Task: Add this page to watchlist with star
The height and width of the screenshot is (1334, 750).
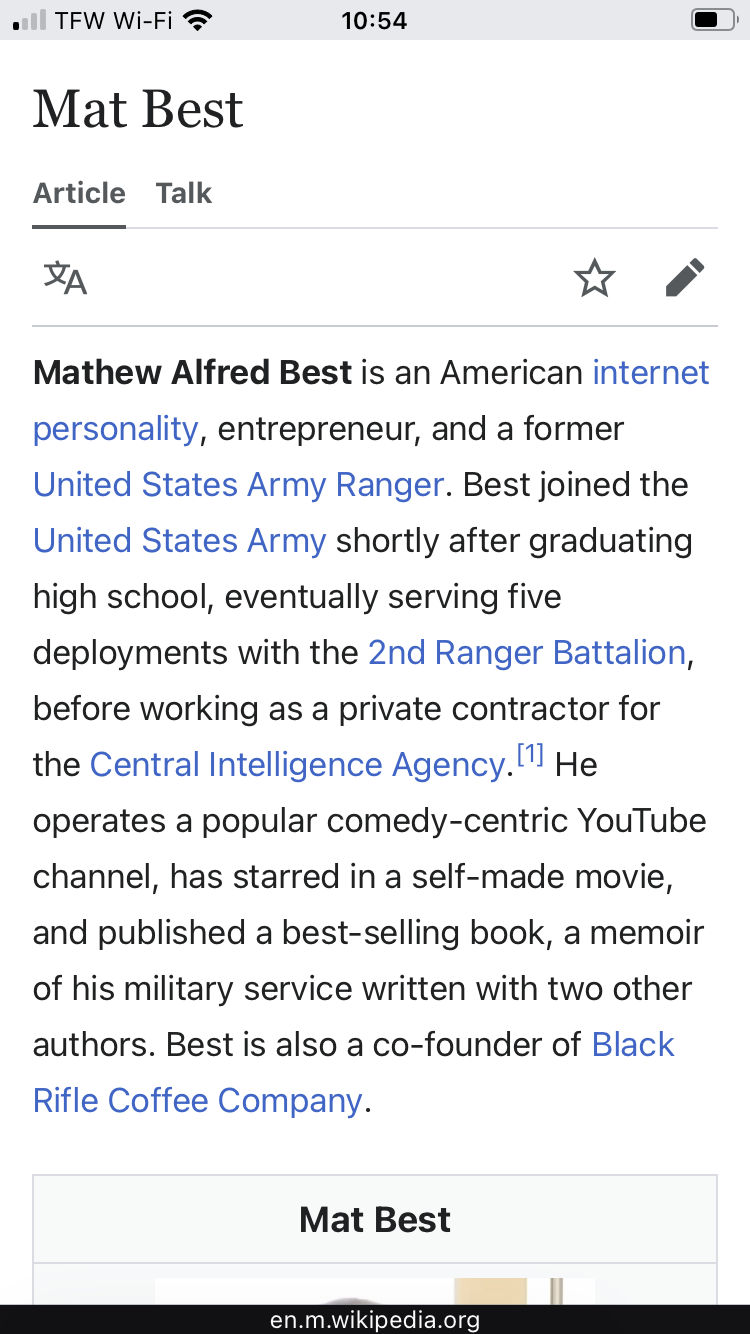Action: (595, 278)
